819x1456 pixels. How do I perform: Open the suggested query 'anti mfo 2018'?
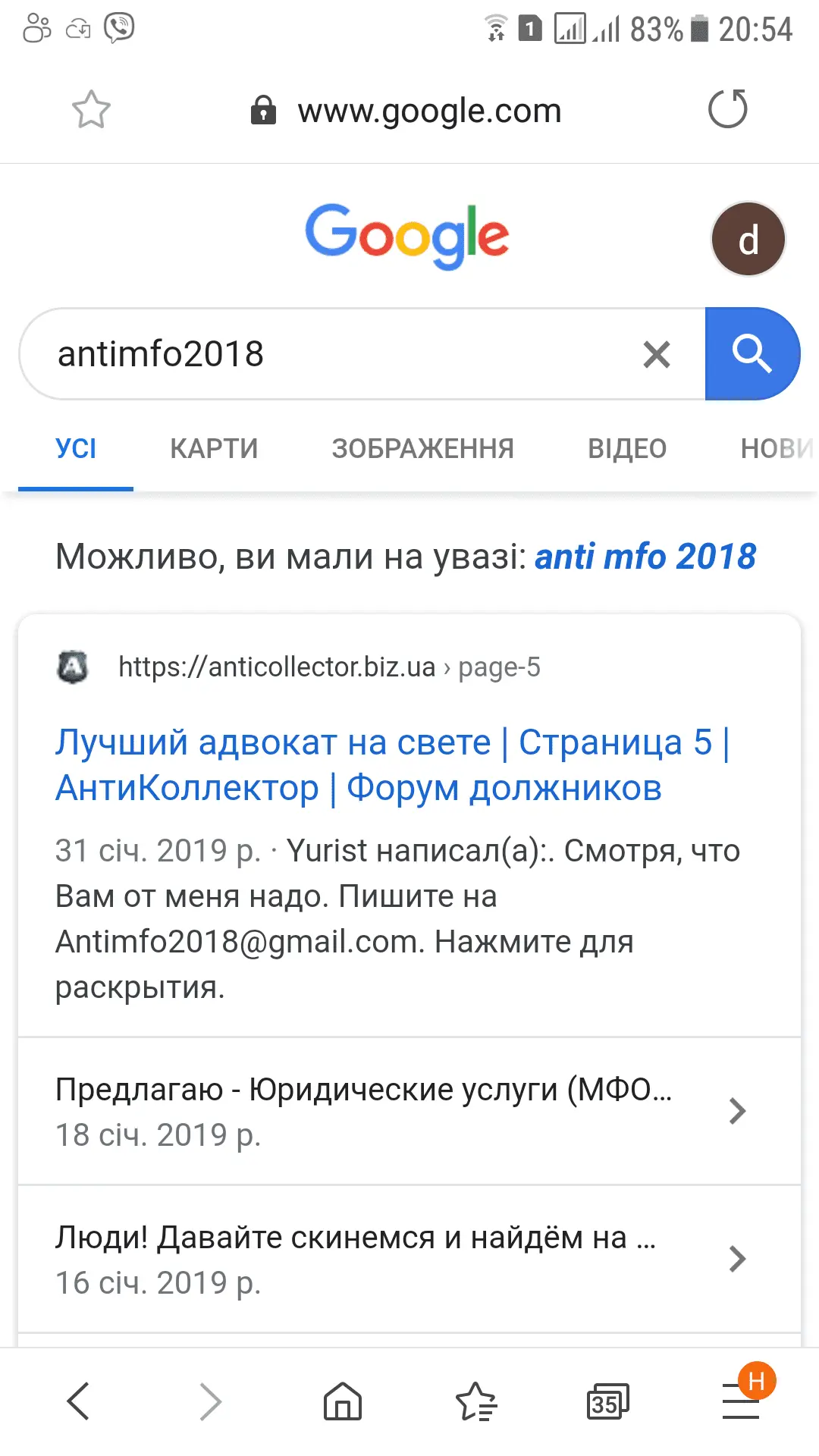coord(645,556)
